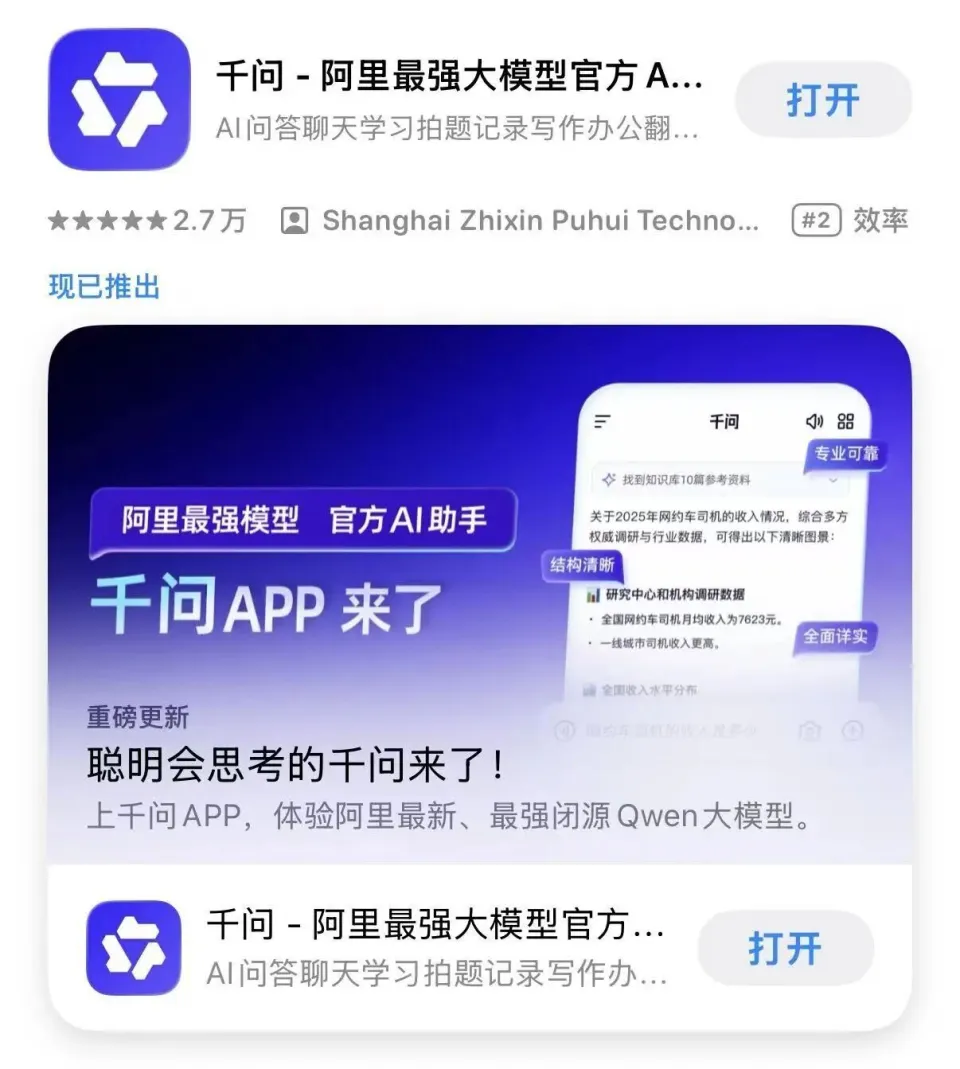This screenshot has height=1069, width=960.
Task: Open the hamburger menu in the app preview
Action: (x=603, y=423)
